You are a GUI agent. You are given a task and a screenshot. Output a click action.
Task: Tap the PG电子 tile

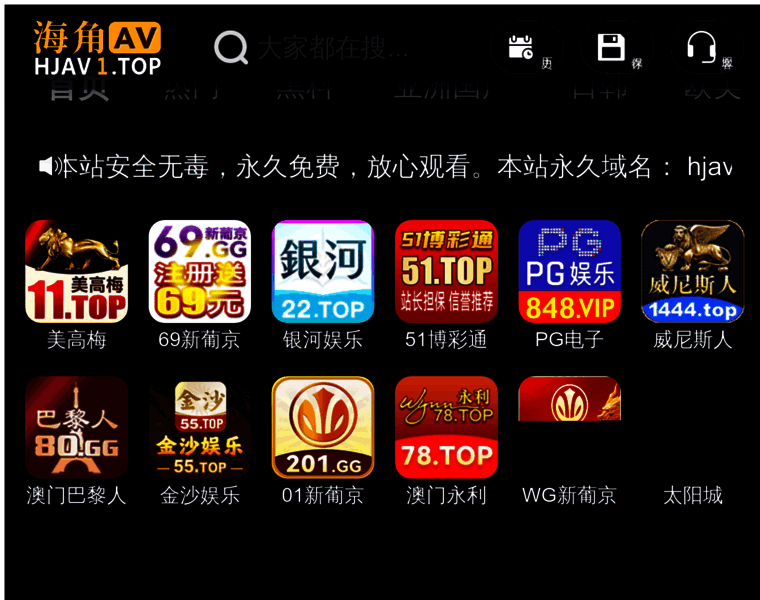[x=569, y=272]
